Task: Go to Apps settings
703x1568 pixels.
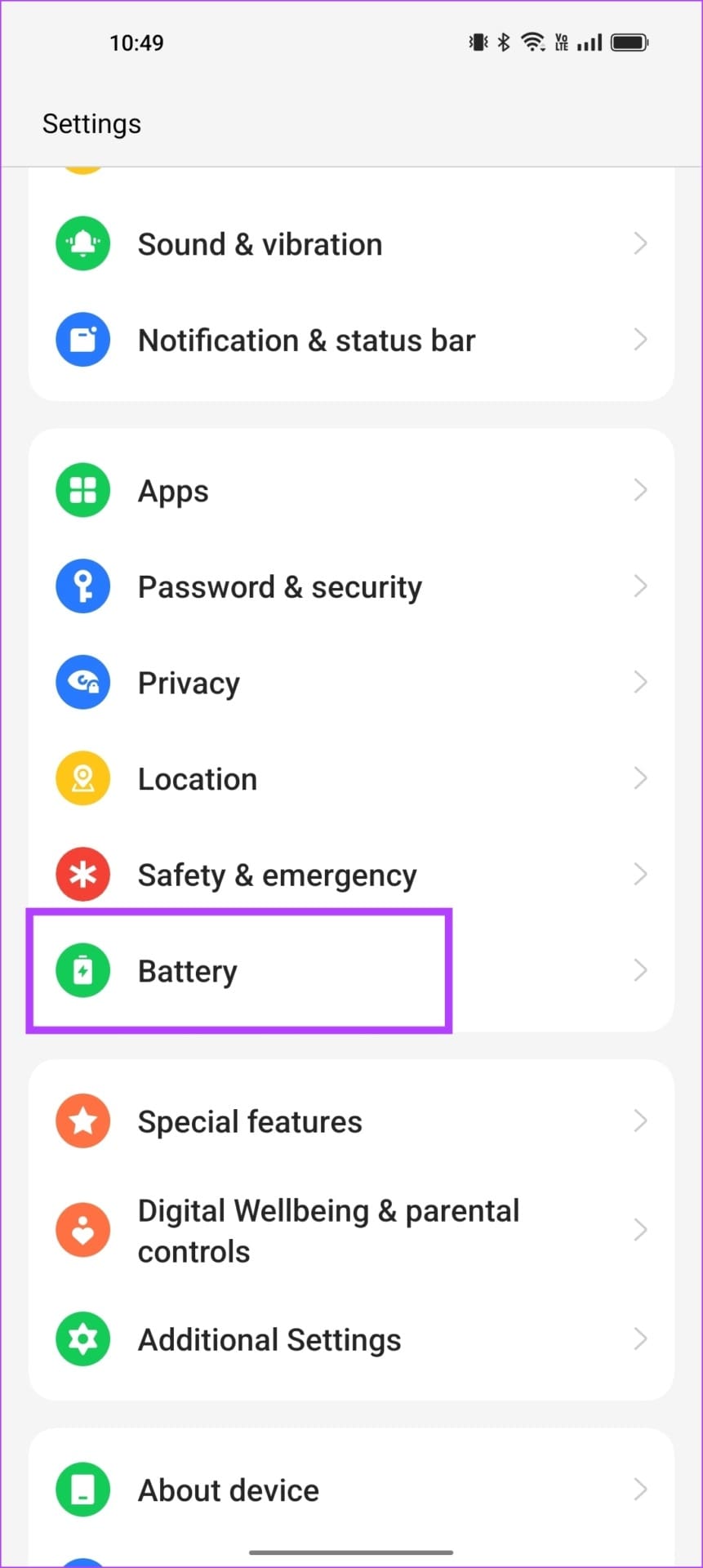Action: click(173, 491)
